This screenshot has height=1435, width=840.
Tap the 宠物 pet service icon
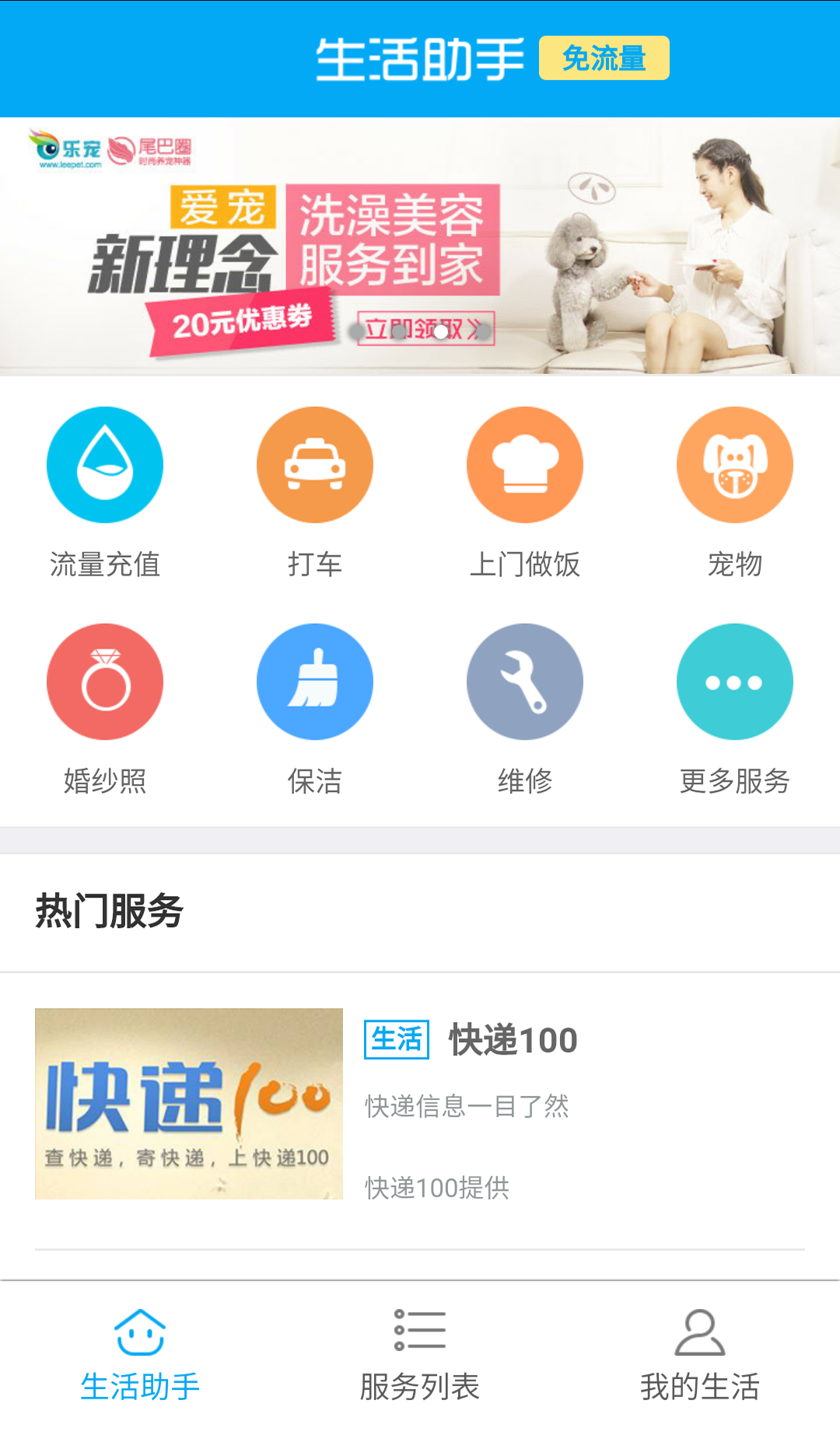[734, 464]
